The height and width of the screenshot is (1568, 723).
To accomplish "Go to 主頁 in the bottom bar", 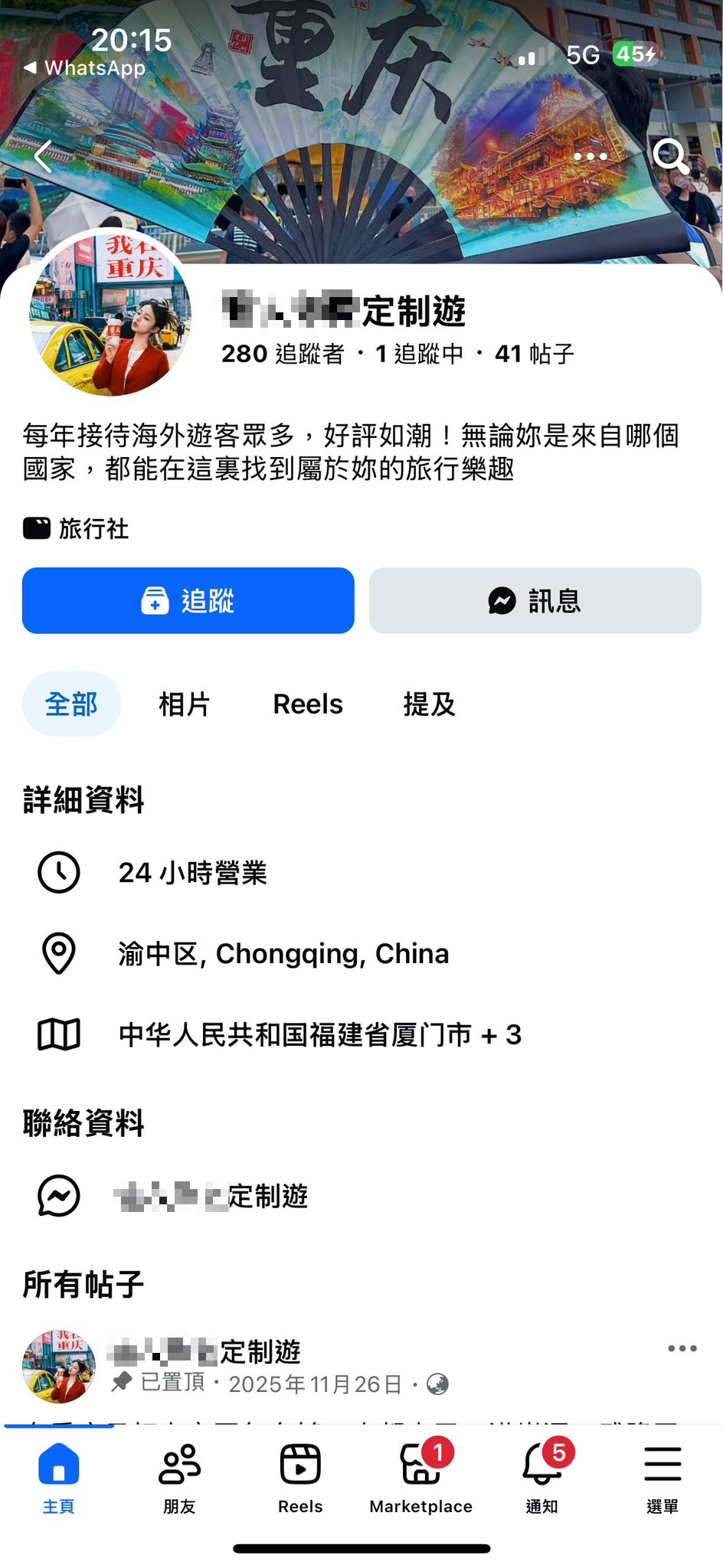I will (x=59, y=1476).
